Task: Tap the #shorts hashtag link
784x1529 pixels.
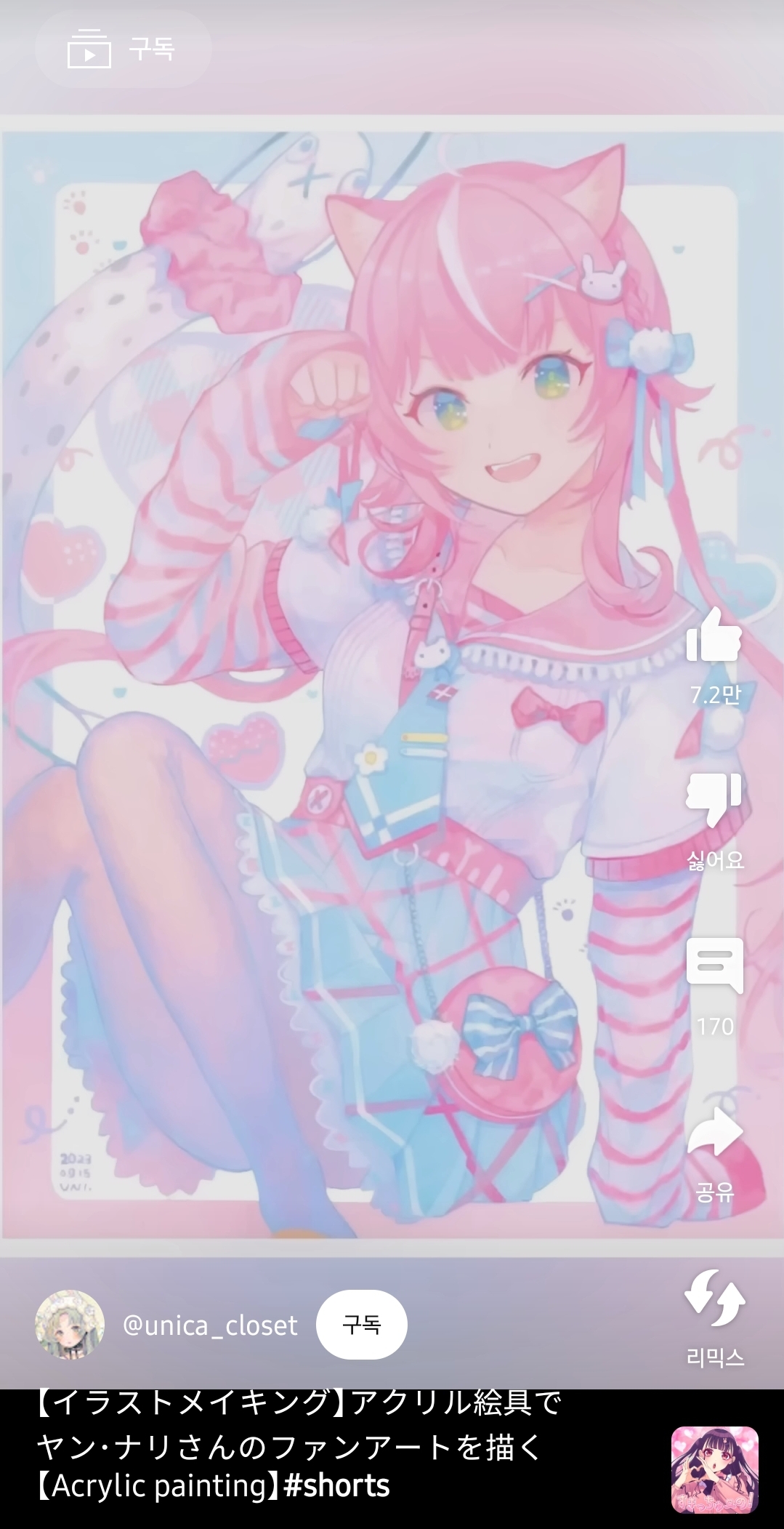Action: coord(336,1485)
